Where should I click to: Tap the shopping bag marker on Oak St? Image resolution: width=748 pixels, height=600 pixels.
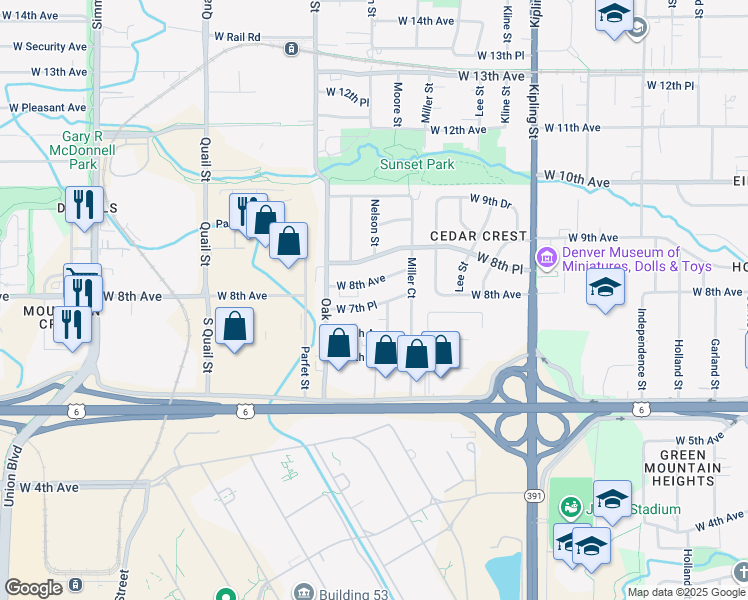339,345
